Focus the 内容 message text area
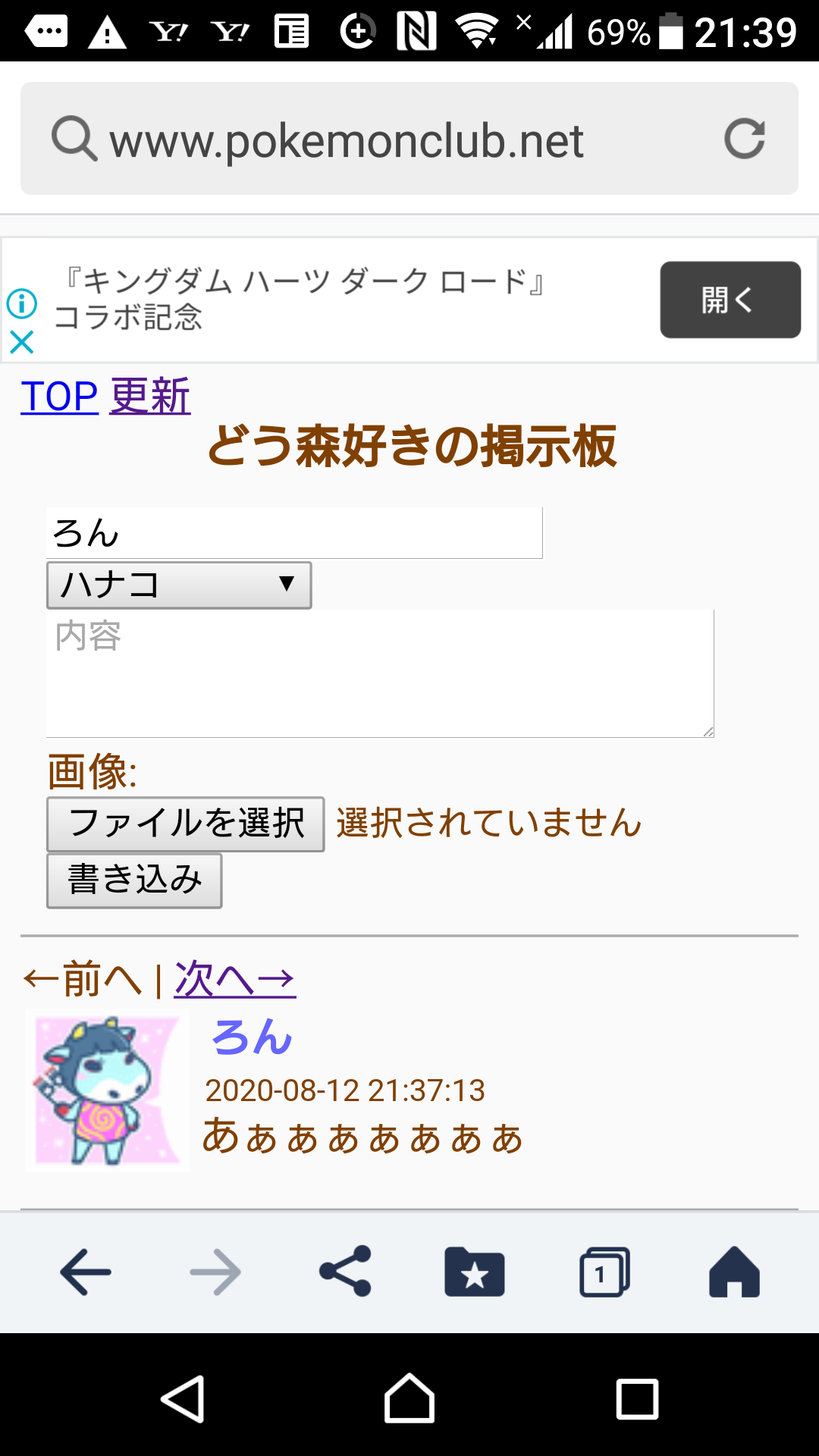The image size is (819, 1456). pyautogui.click(x=379, y=673)
